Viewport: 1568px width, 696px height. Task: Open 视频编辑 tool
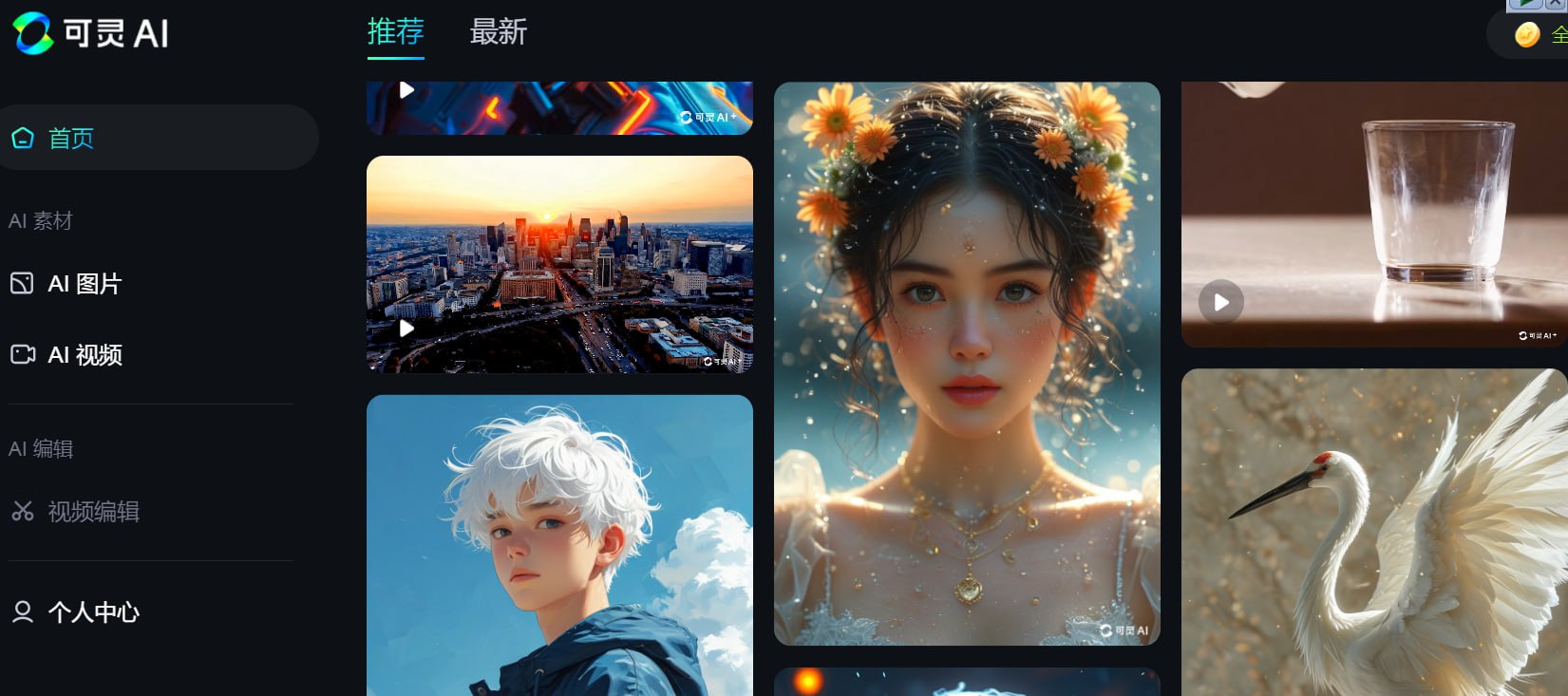[x=93, y=512]
